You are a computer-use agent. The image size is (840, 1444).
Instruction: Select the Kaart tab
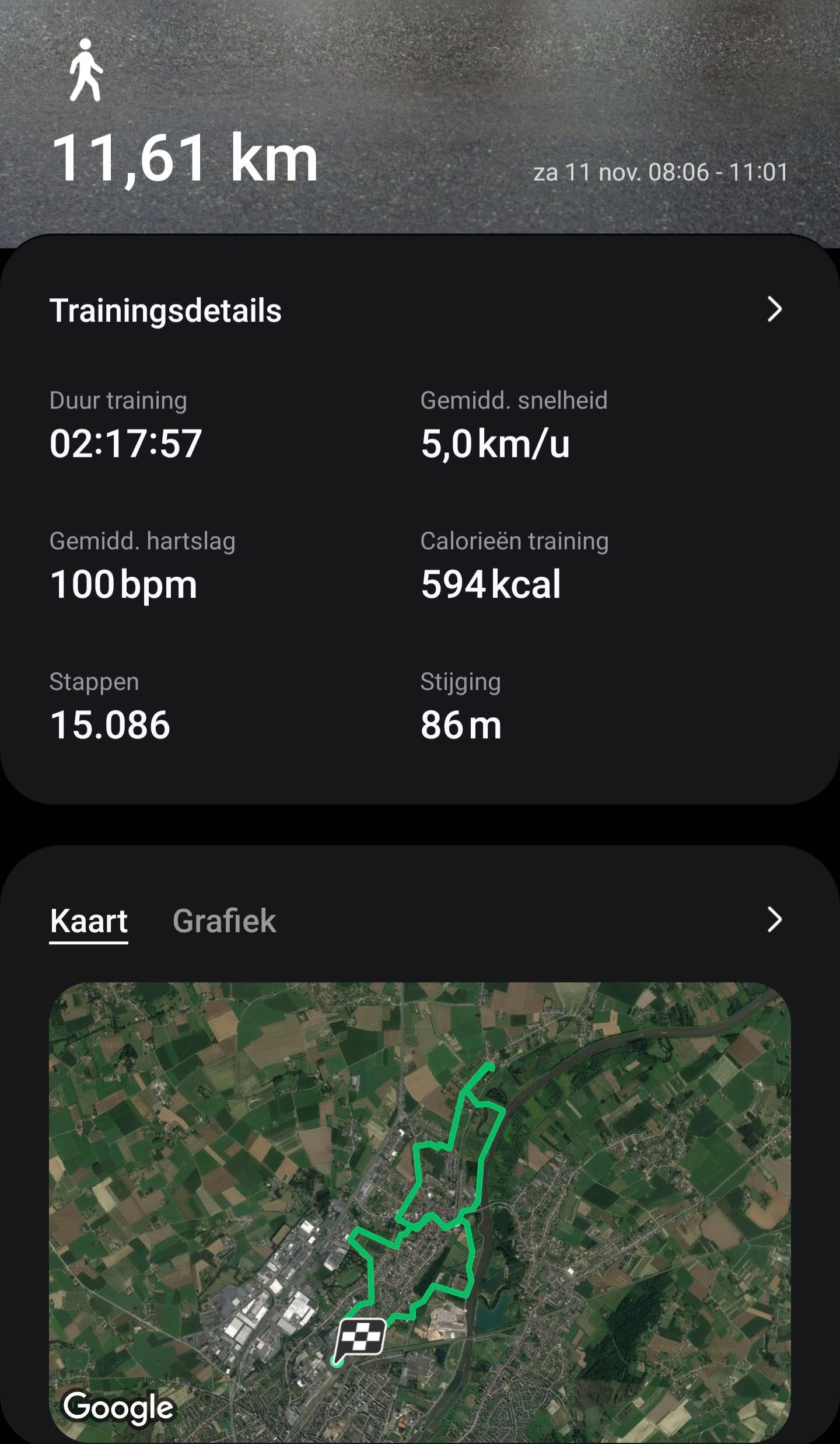89,920
